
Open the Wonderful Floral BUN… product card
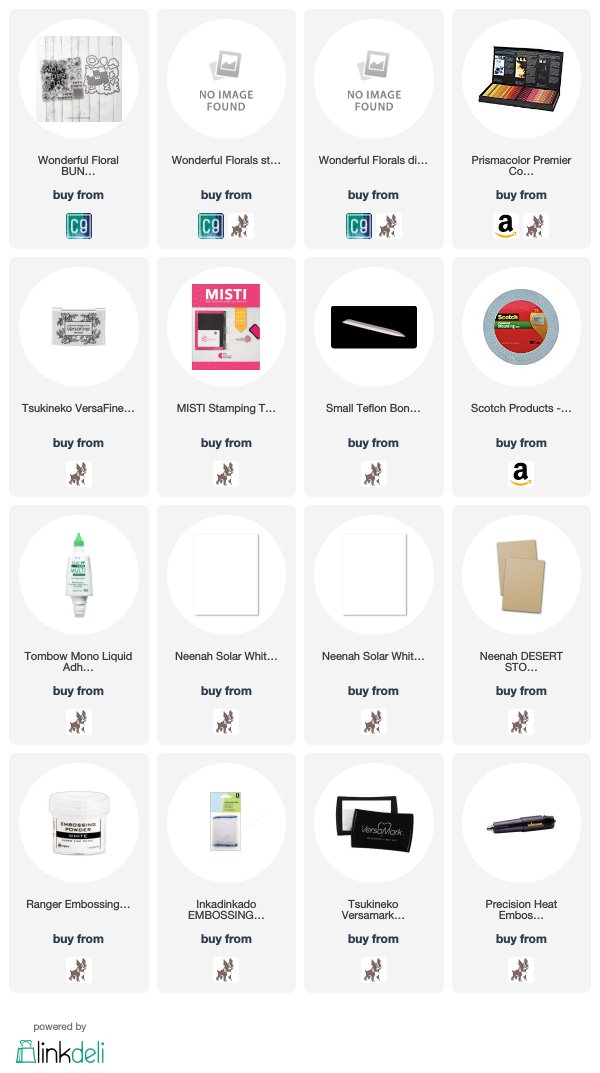79,129
